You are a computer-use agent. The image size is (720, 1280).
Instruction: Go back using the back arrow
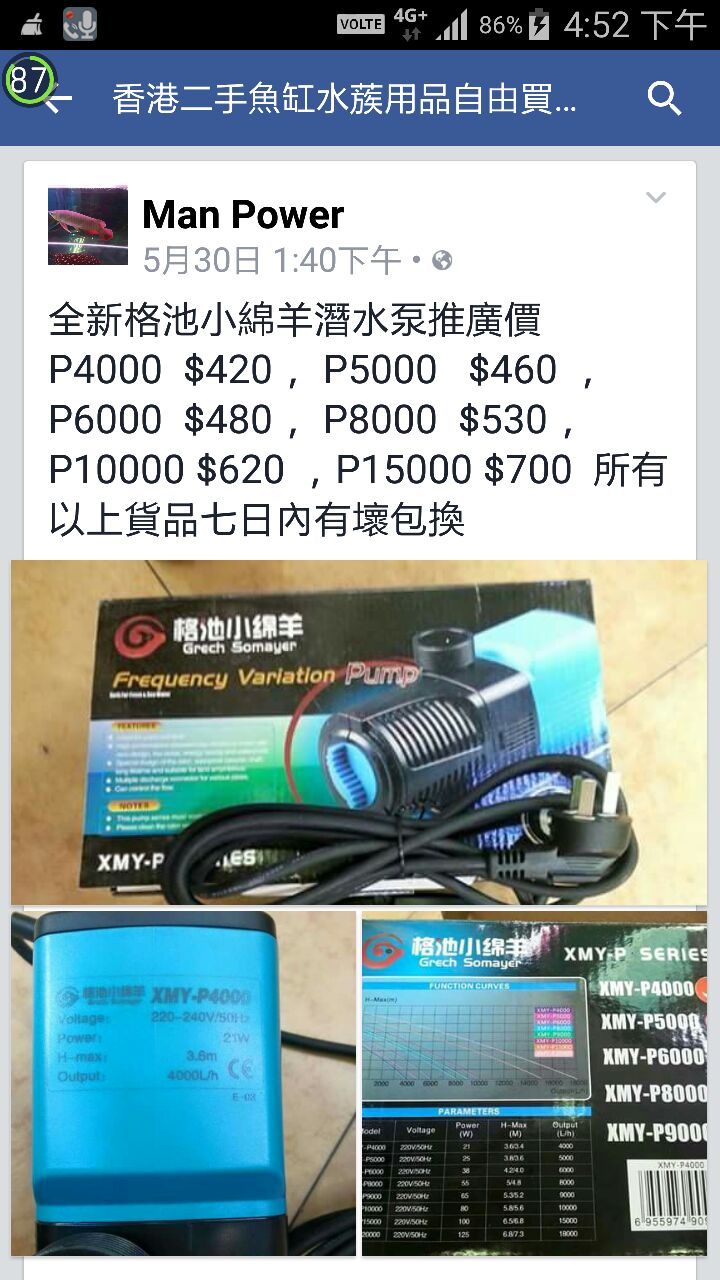60,99
